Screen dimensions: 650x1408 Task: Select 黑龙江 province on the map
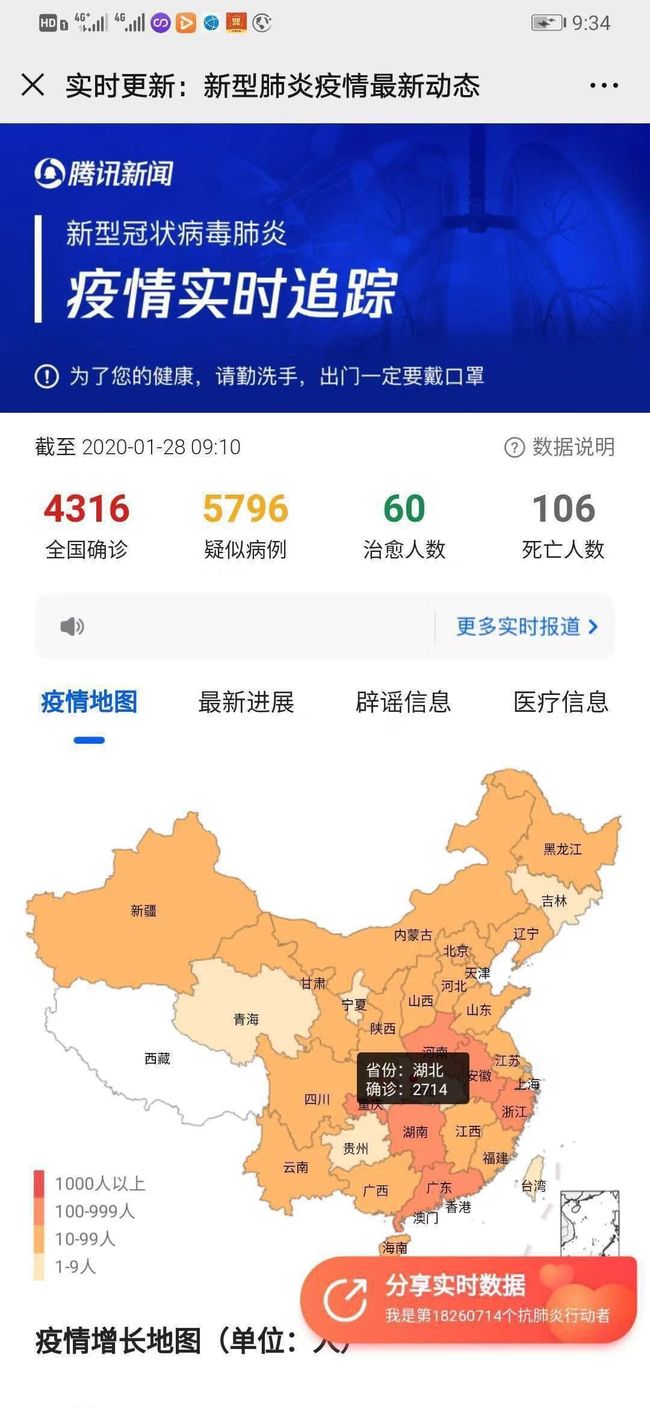tap(562, 849)
